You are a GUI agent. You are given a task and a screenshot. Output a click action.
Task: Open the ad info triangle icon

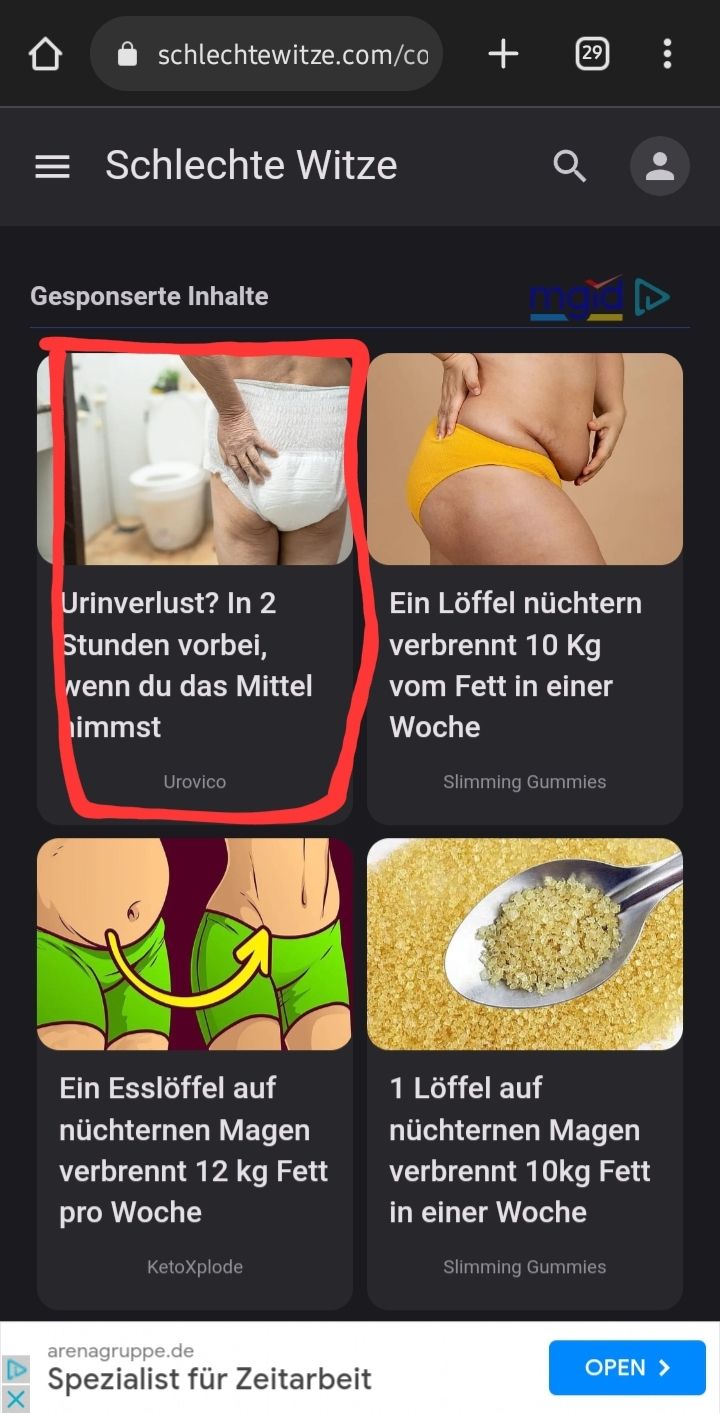pyautogui.click(x=15, y=1369)
